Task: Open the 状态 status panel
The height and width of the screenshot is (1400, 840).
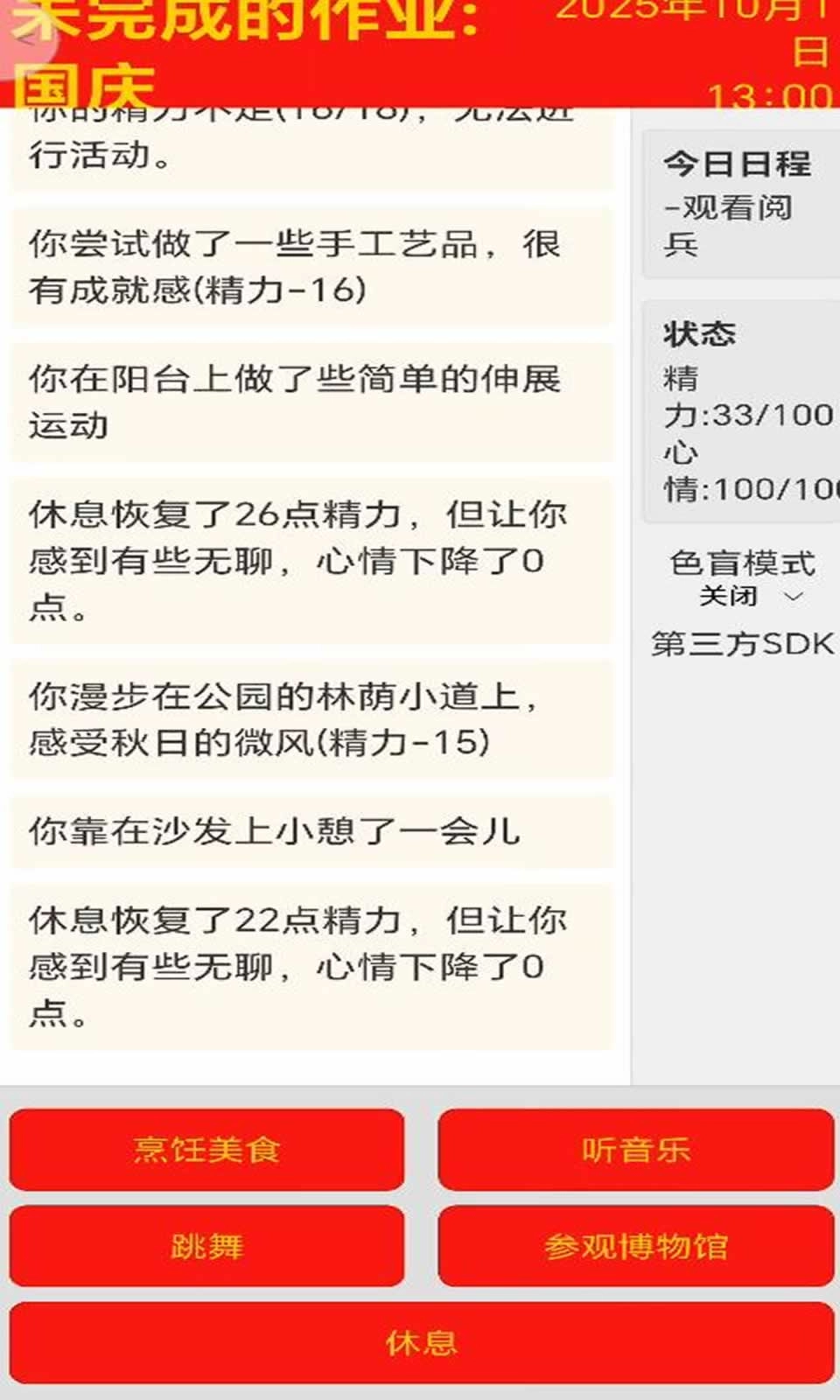Action: (x=698, y=334)
